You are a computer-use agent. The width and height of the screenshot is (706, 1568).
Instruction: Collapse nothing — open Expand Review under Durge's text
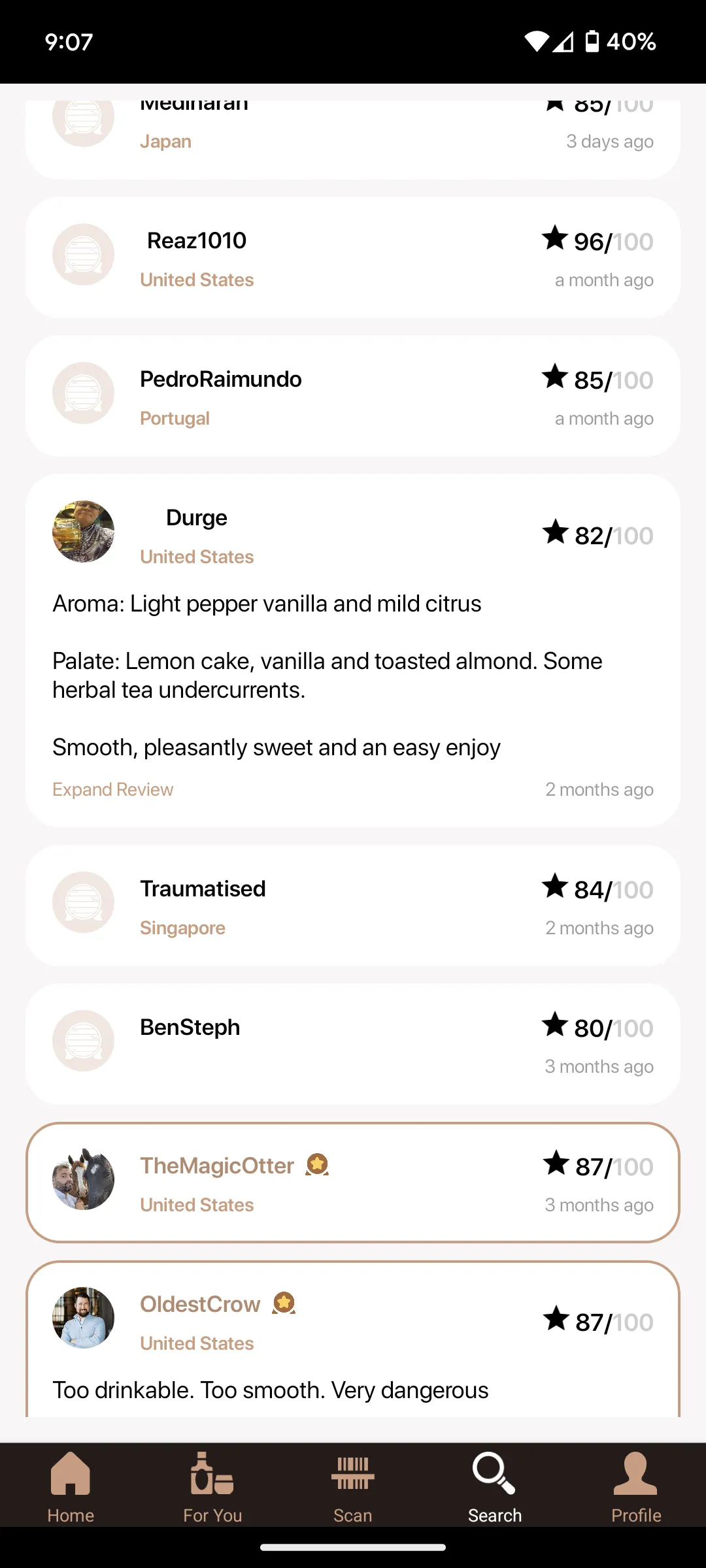click(x=112, y=789)
